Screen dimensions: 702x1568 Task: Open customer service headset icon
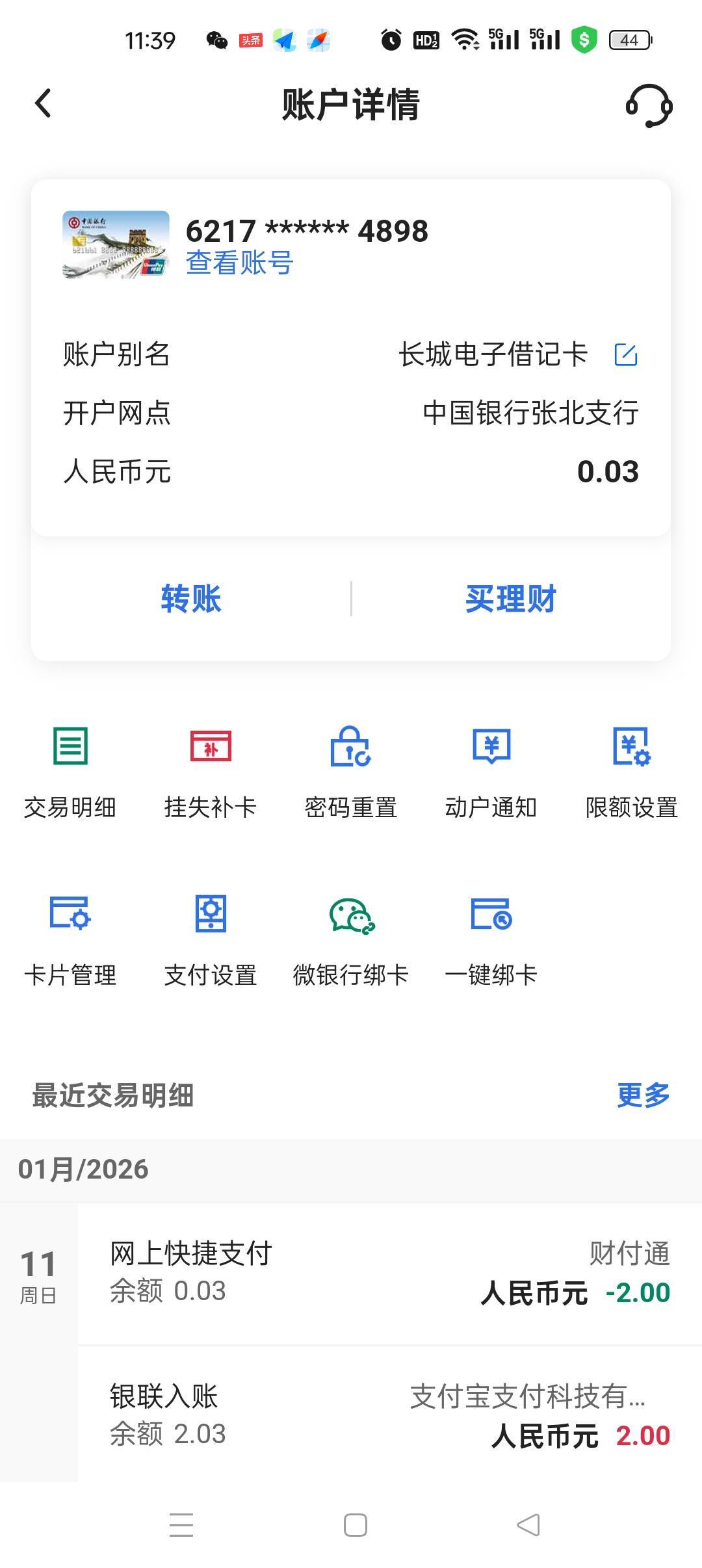click(x=648, y=105)
